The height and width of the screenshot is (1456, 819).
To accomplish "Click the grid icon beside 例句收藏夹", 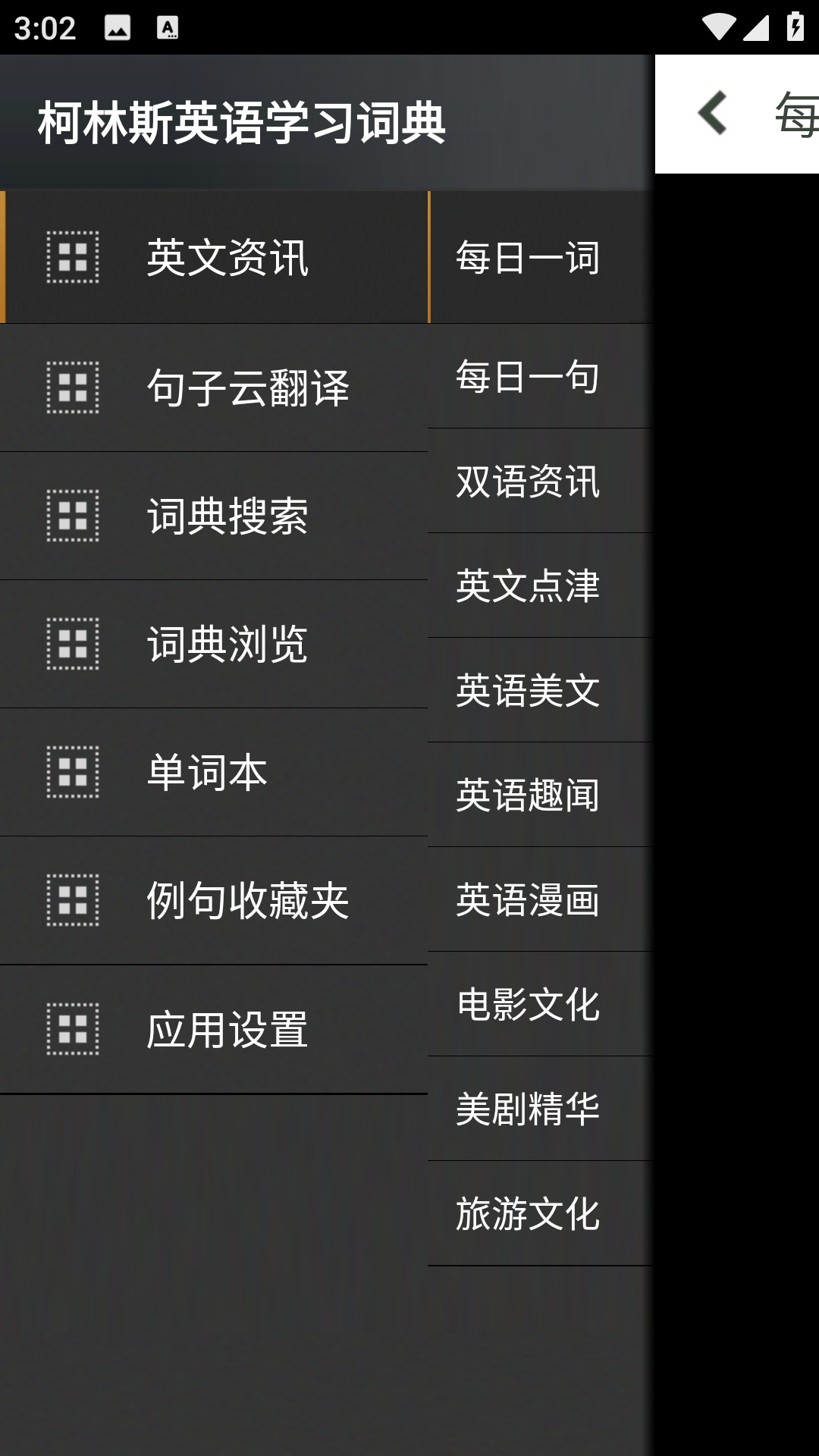I will coord(74,901).
